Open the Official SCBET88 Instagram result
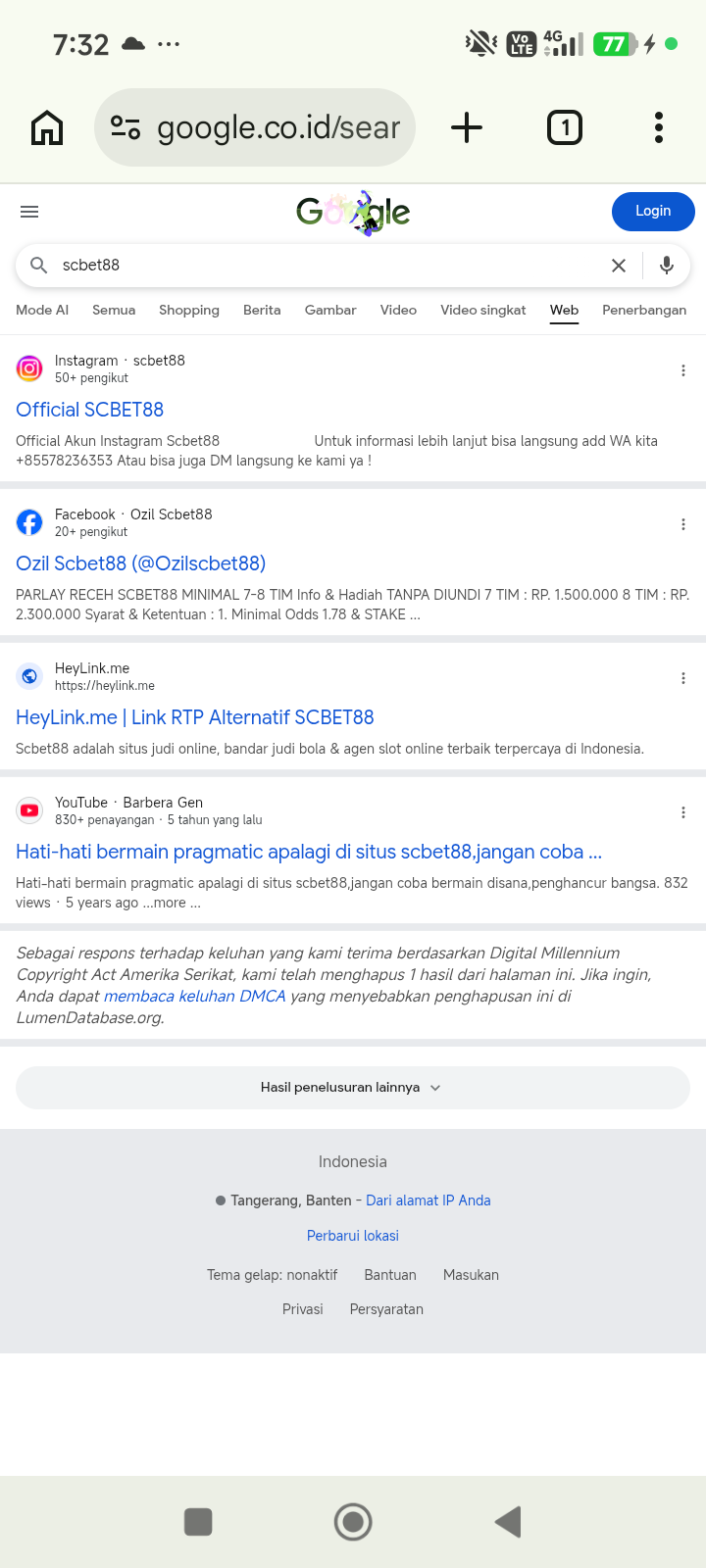Viewport: 706px width, 1568px height. [x=90, y=410]
